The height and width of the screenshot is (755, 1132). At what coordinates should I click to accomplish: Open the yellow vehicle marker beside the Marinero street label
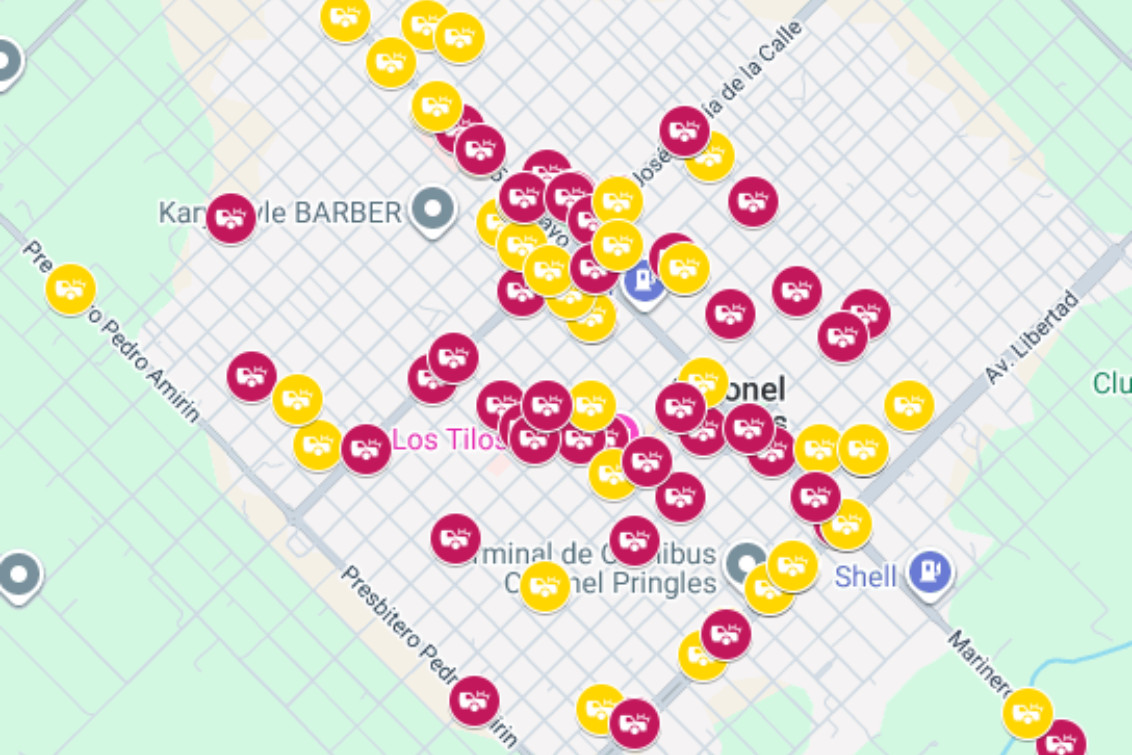(1027, 713)
